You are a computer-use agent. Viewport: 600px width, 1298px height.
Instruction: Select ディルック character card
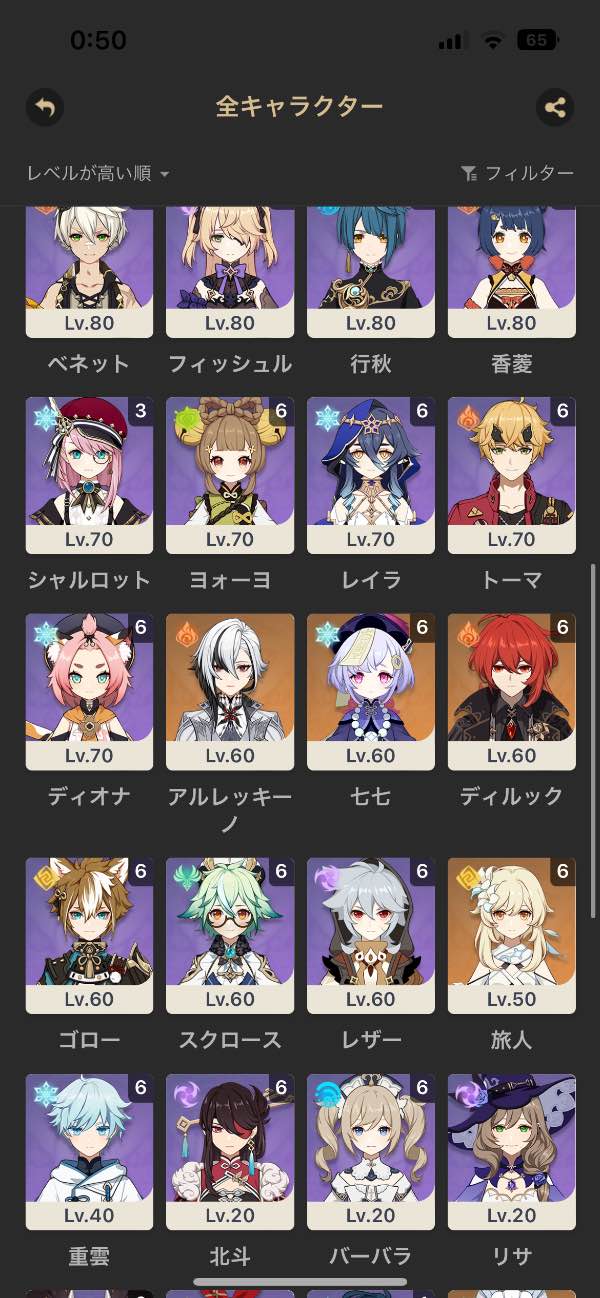pos(512,691)
